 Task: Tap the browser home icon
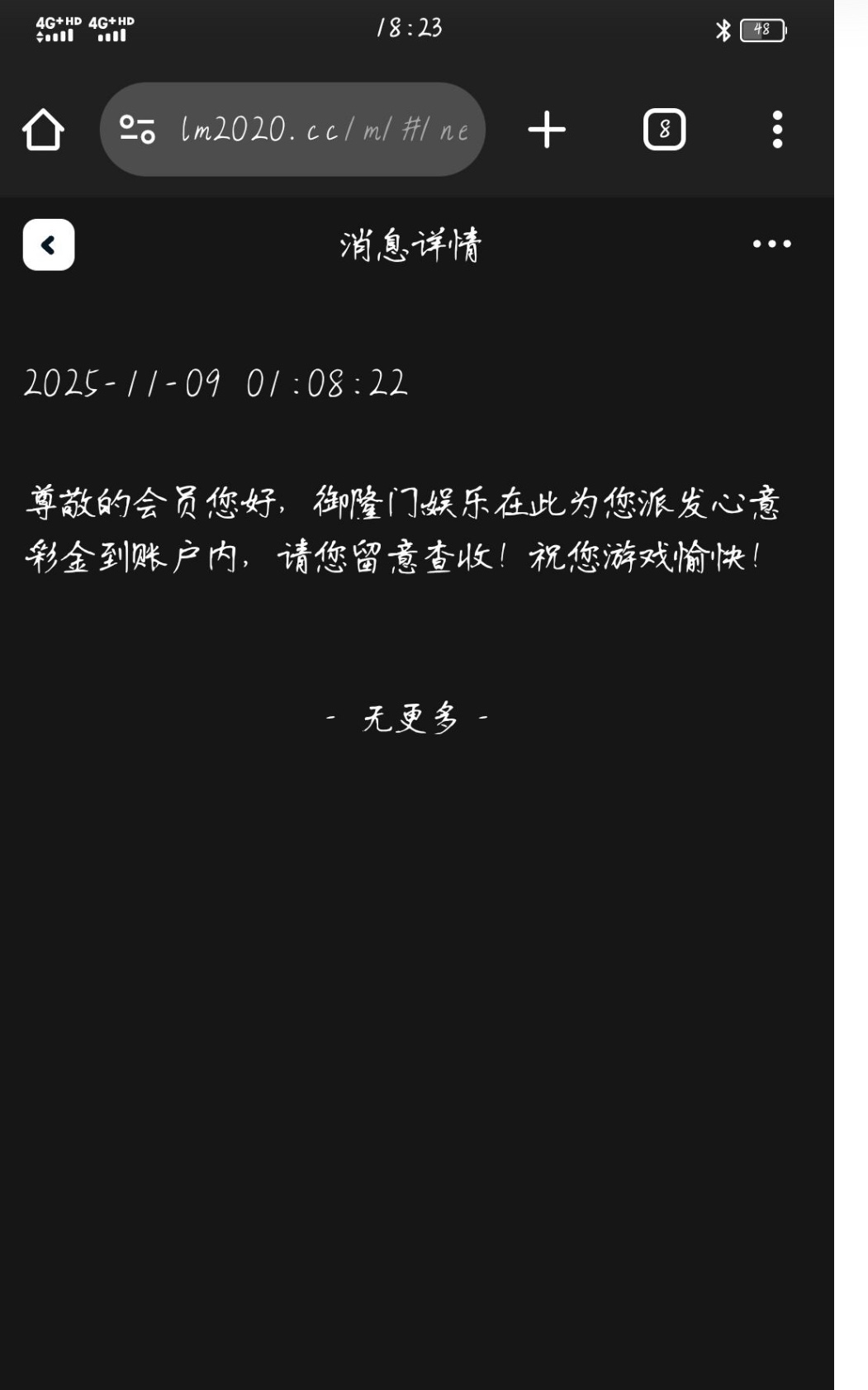(x=43, y=130)
